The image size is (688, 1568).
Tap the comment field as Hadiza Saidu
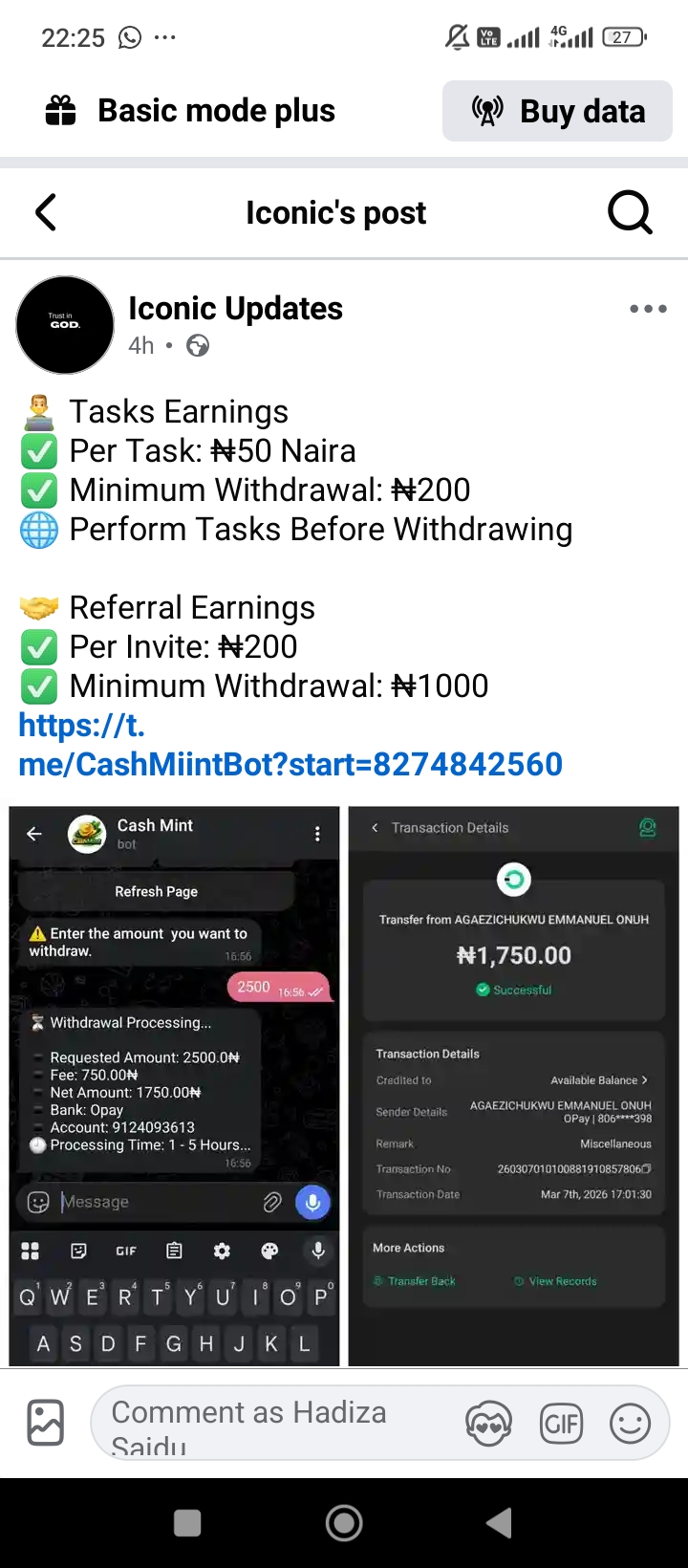tap(268, 1423)
